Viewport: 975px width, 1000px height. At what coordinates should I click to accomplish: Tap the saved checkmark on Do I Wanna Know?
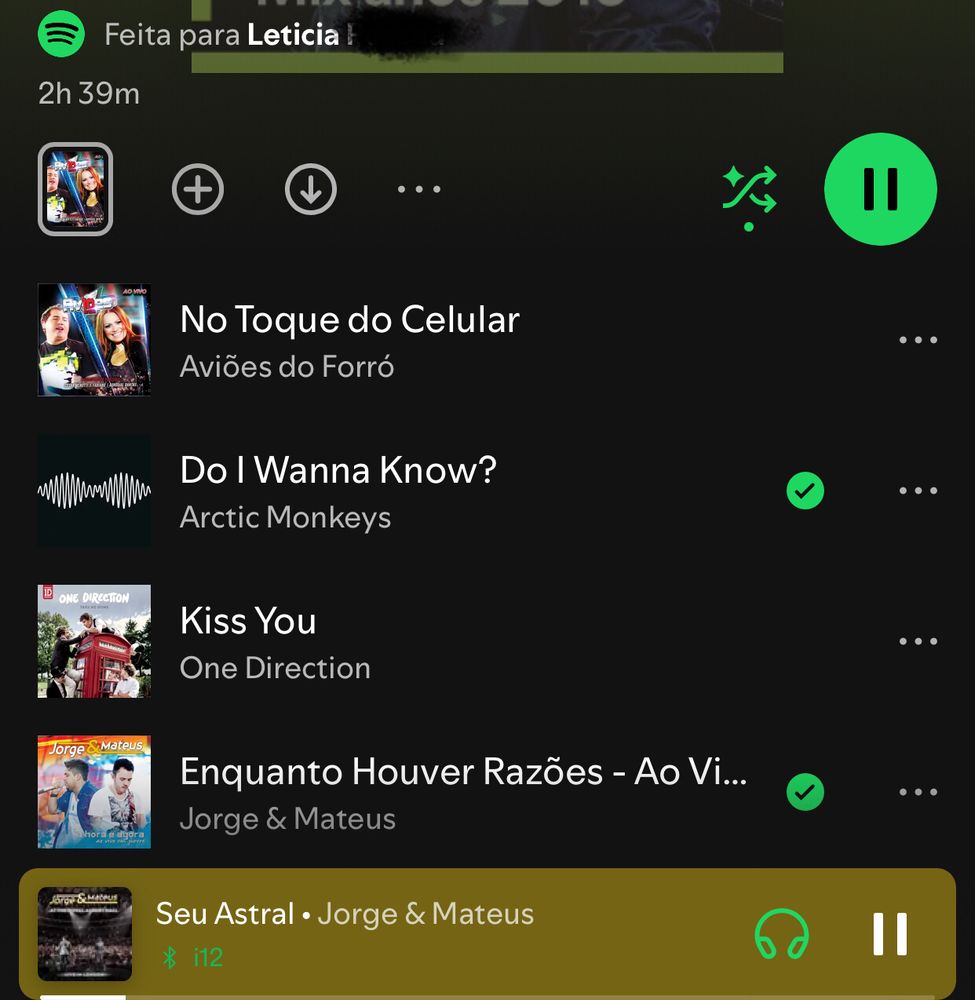pyautogui.click(x=805, y=491)
